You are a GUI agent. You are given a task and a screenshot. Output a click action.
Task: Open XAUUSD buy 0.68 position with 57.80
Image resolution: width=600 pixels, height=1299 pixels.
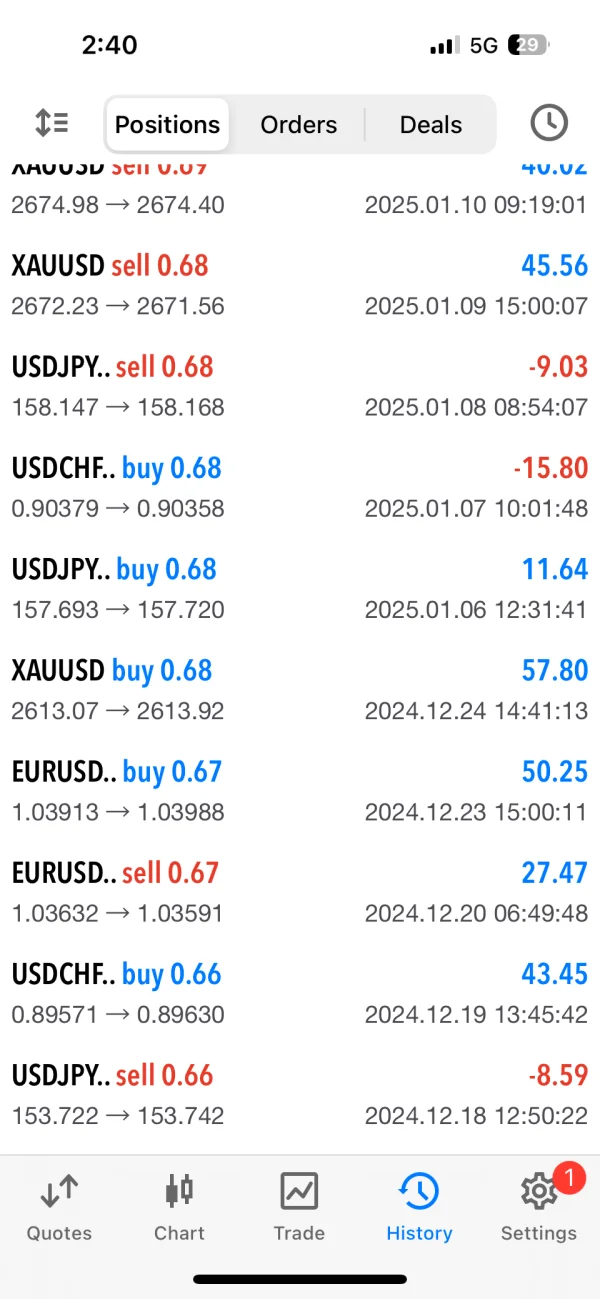(299, 689)
